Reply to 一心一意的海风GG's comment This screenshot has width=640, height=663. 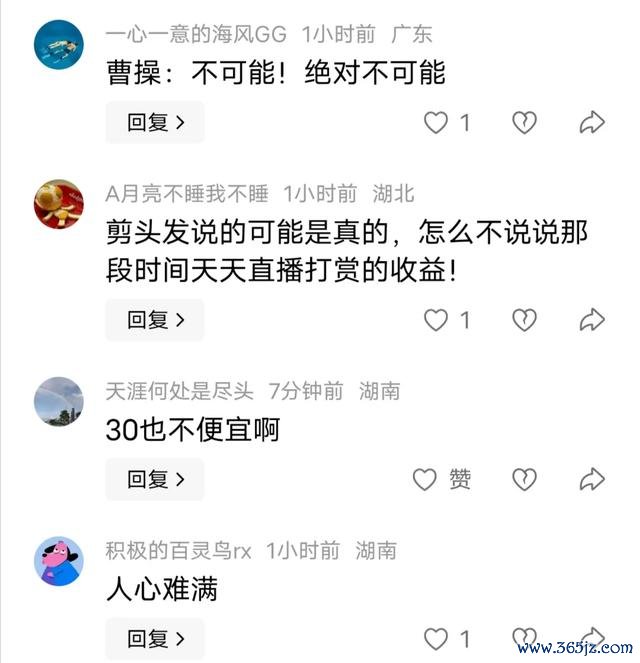click(155, 123)
